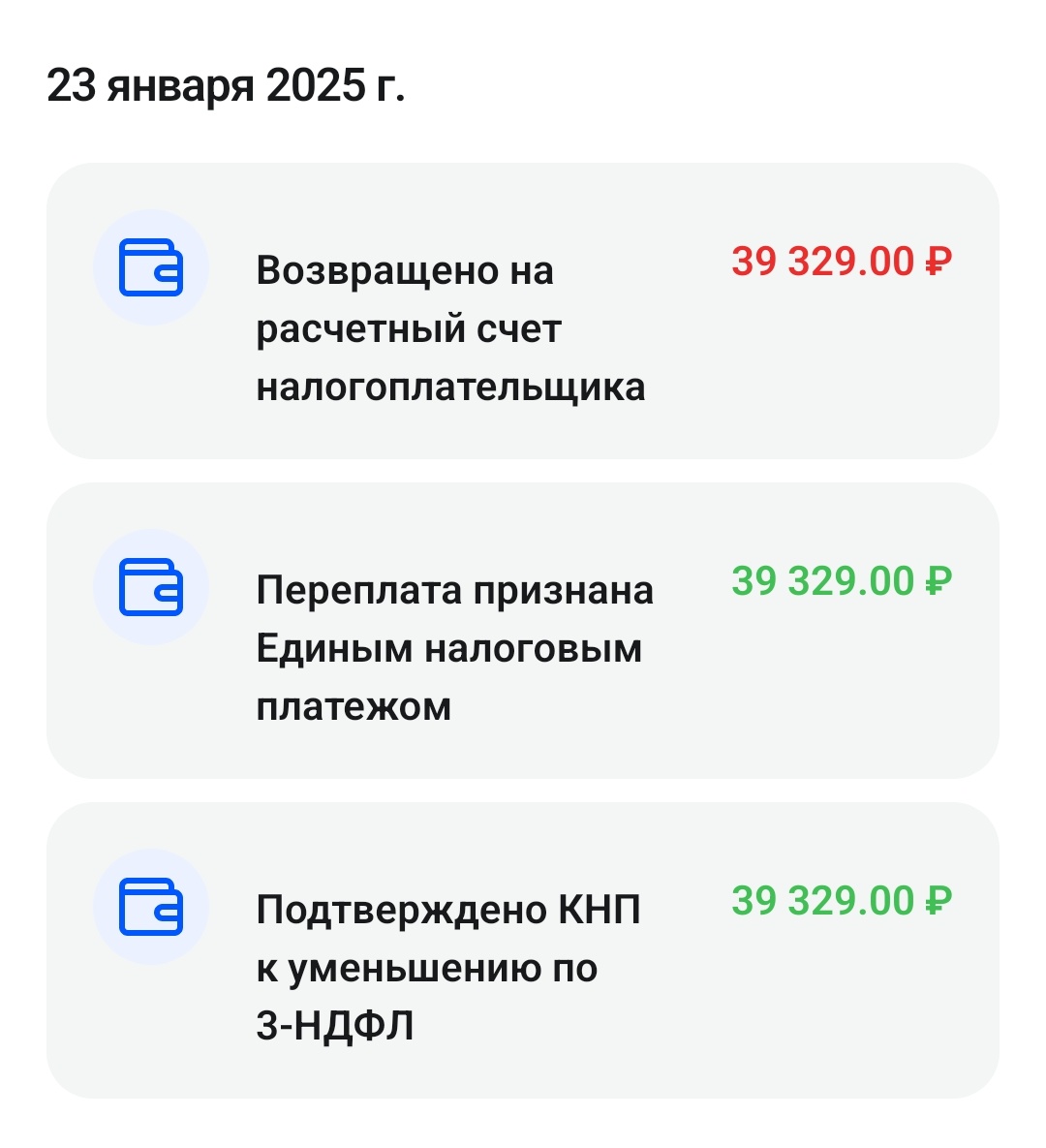Click the green amount in the middle card

tap(841, 578)
